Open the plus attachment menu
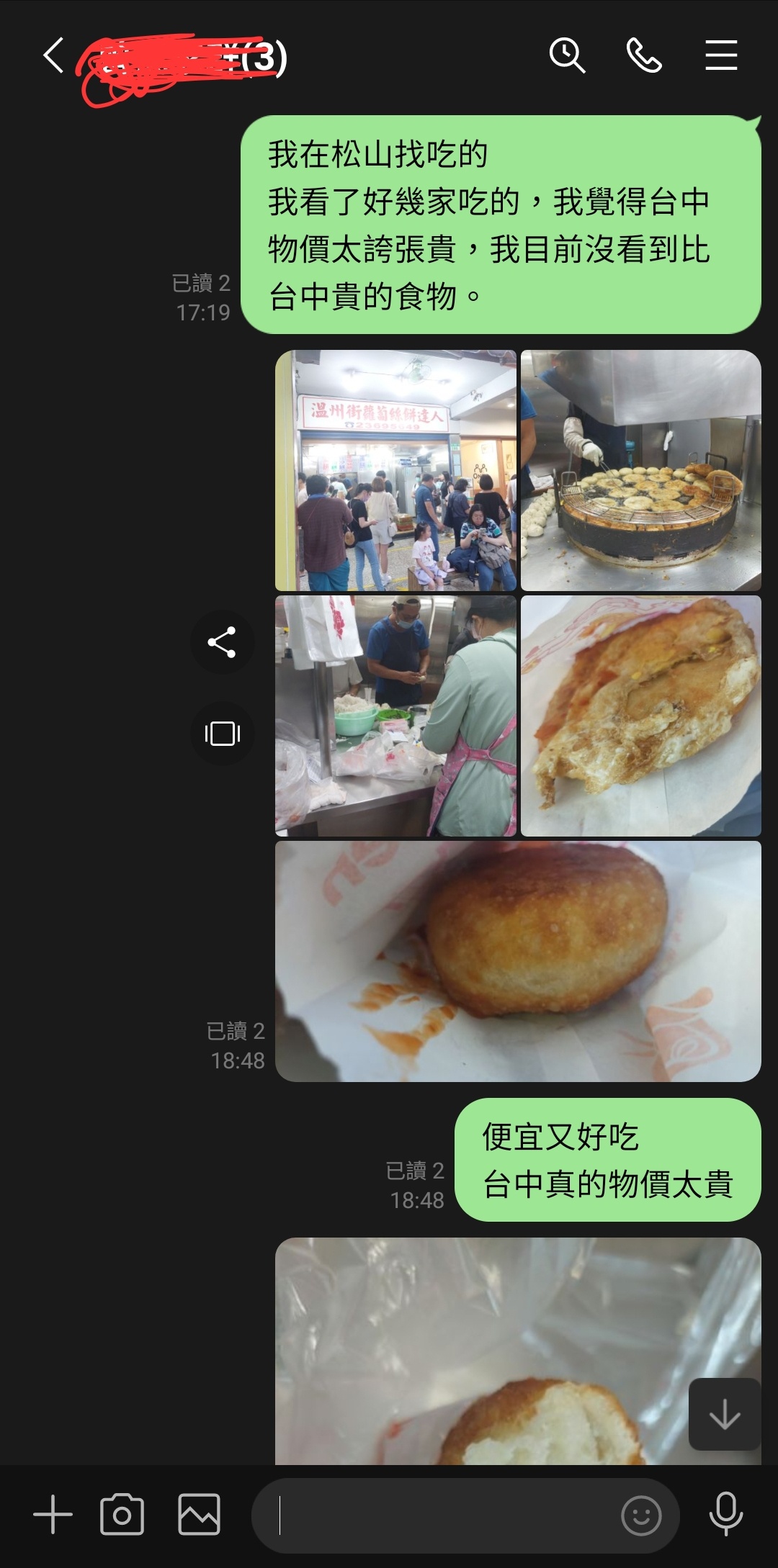The width and height of the screenshot is (778, 1568). [x=53, y=1515]
